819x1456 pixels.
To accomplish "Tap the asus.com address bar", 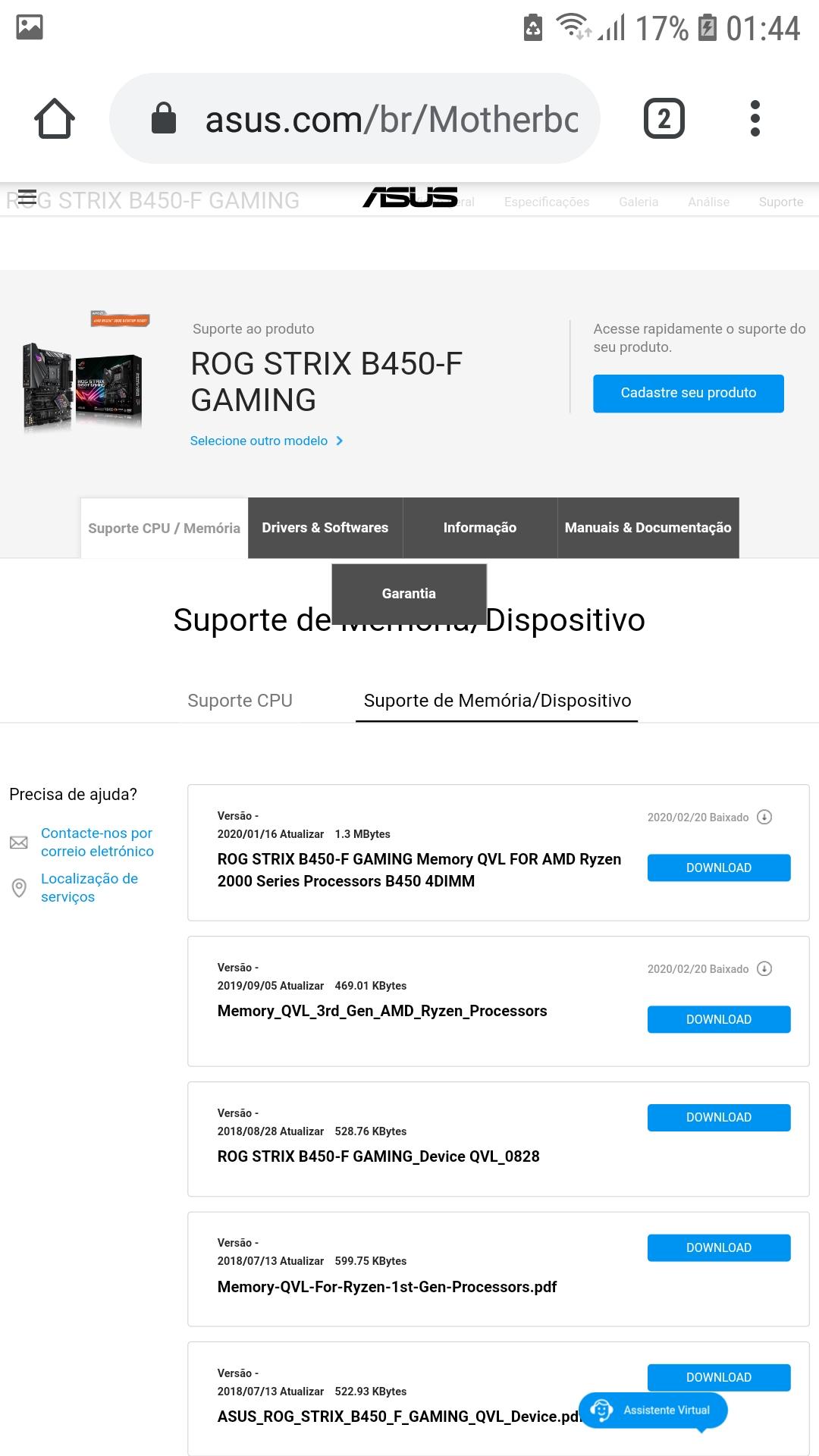I will pos(355,118).
